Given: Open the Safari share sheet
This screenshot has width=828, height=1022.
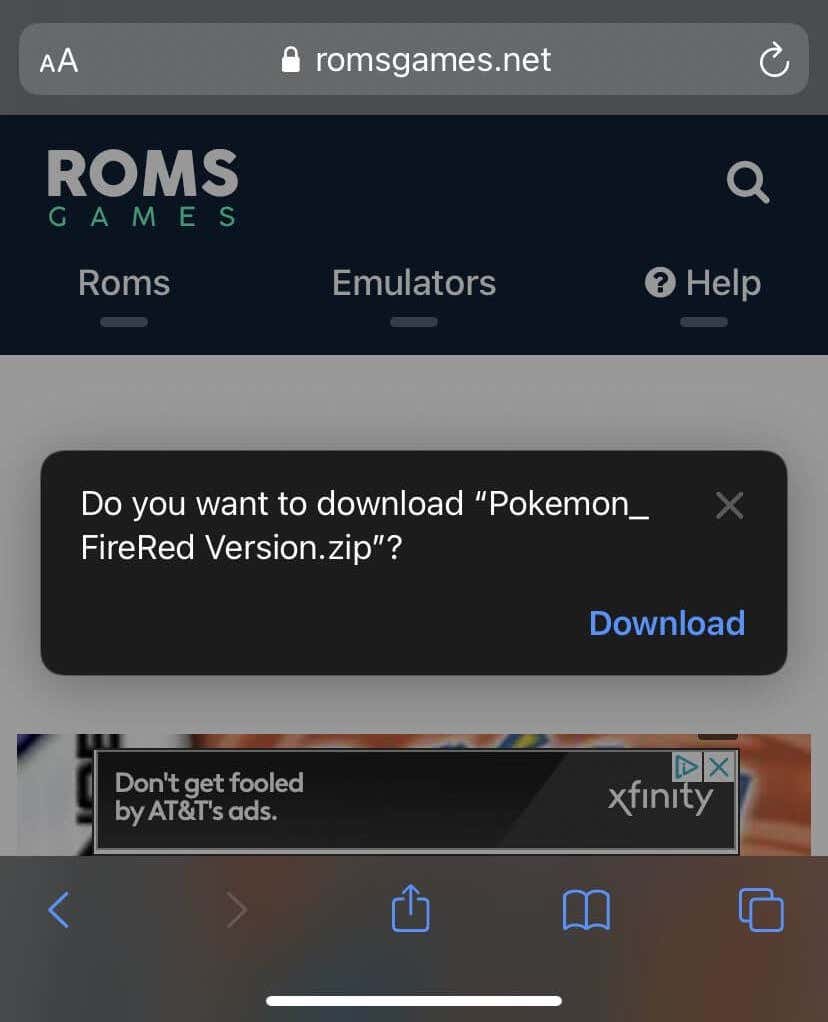Looking at the screenshot, I should pyautogui.click(x=410, y=910).
